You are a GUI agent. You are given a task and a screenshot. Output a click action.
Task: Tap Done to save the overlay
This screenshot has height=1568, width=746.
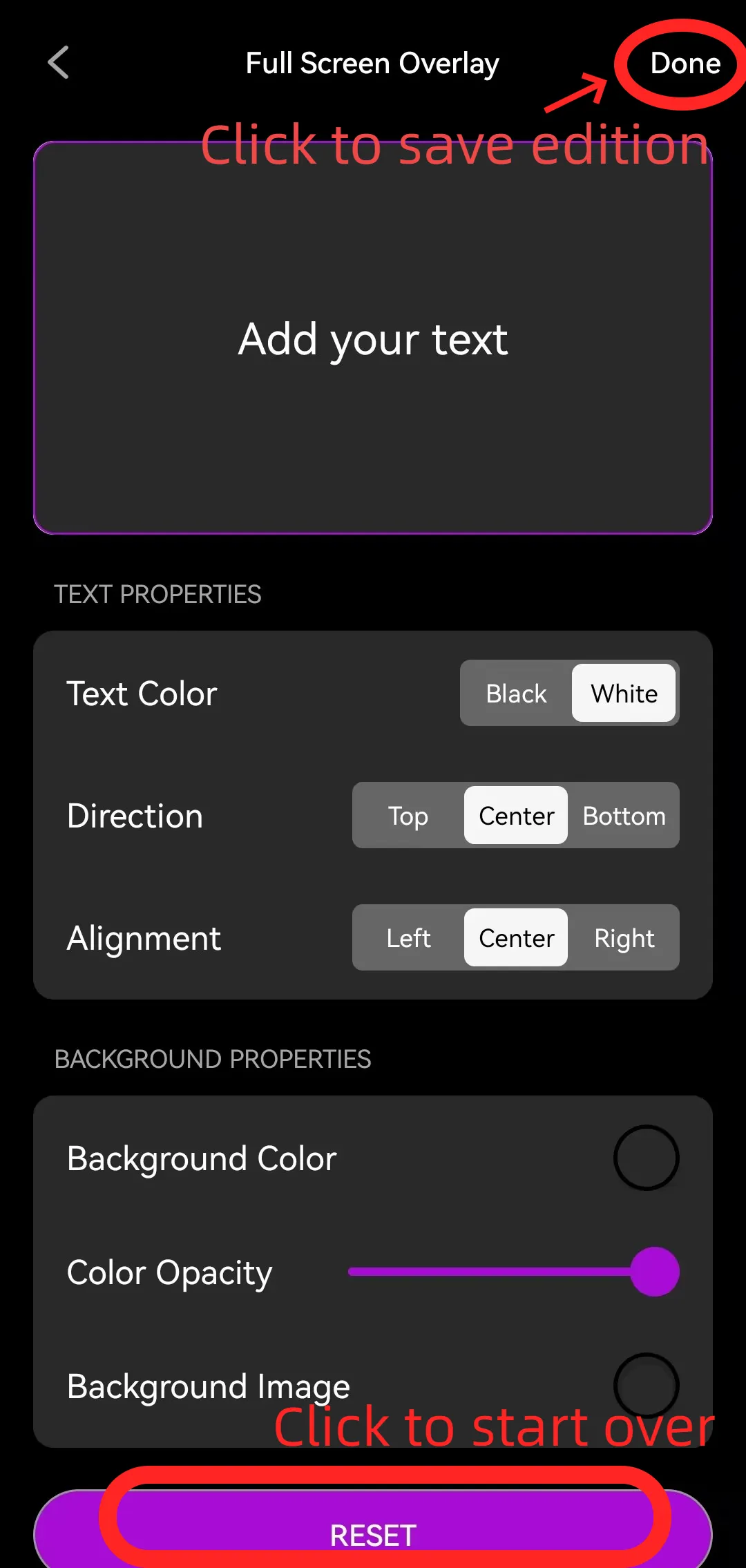pos(685,64)
